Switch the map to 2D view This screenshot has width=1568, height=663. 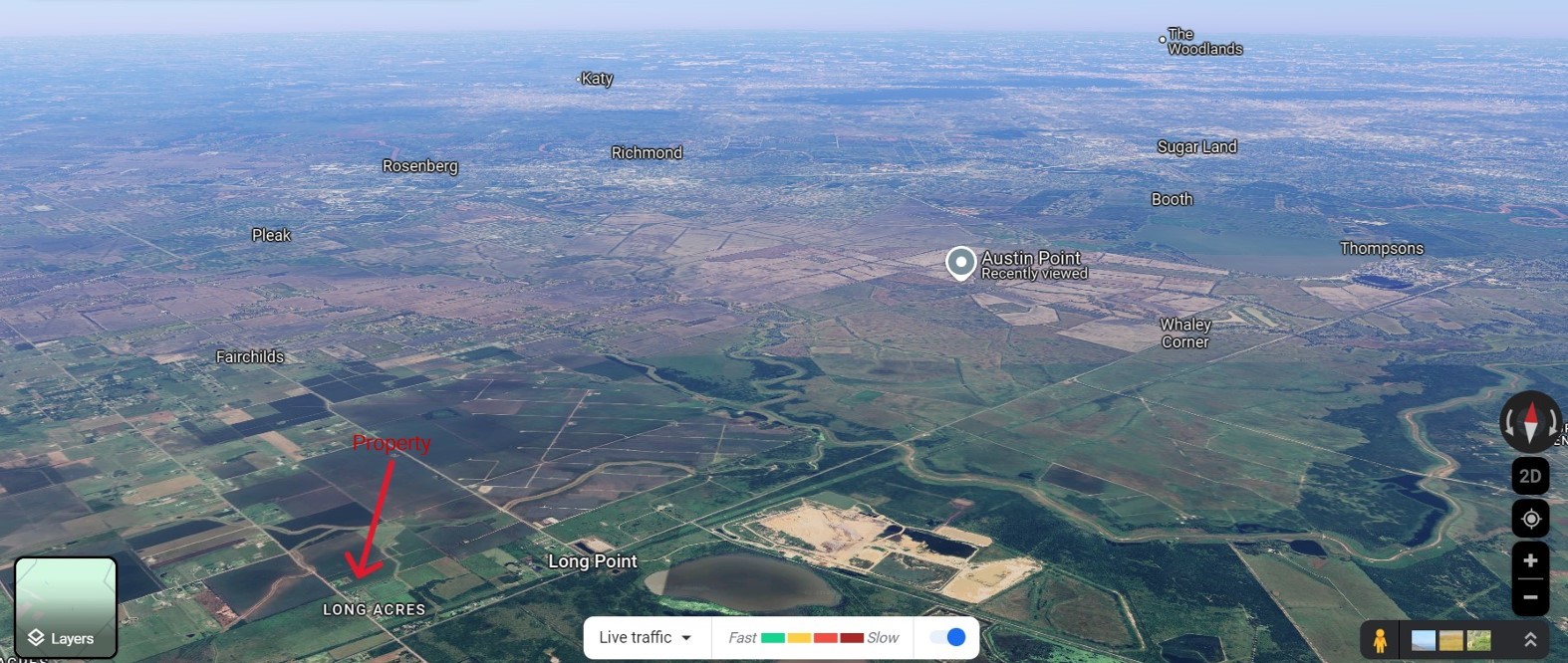click(1530, 476)
